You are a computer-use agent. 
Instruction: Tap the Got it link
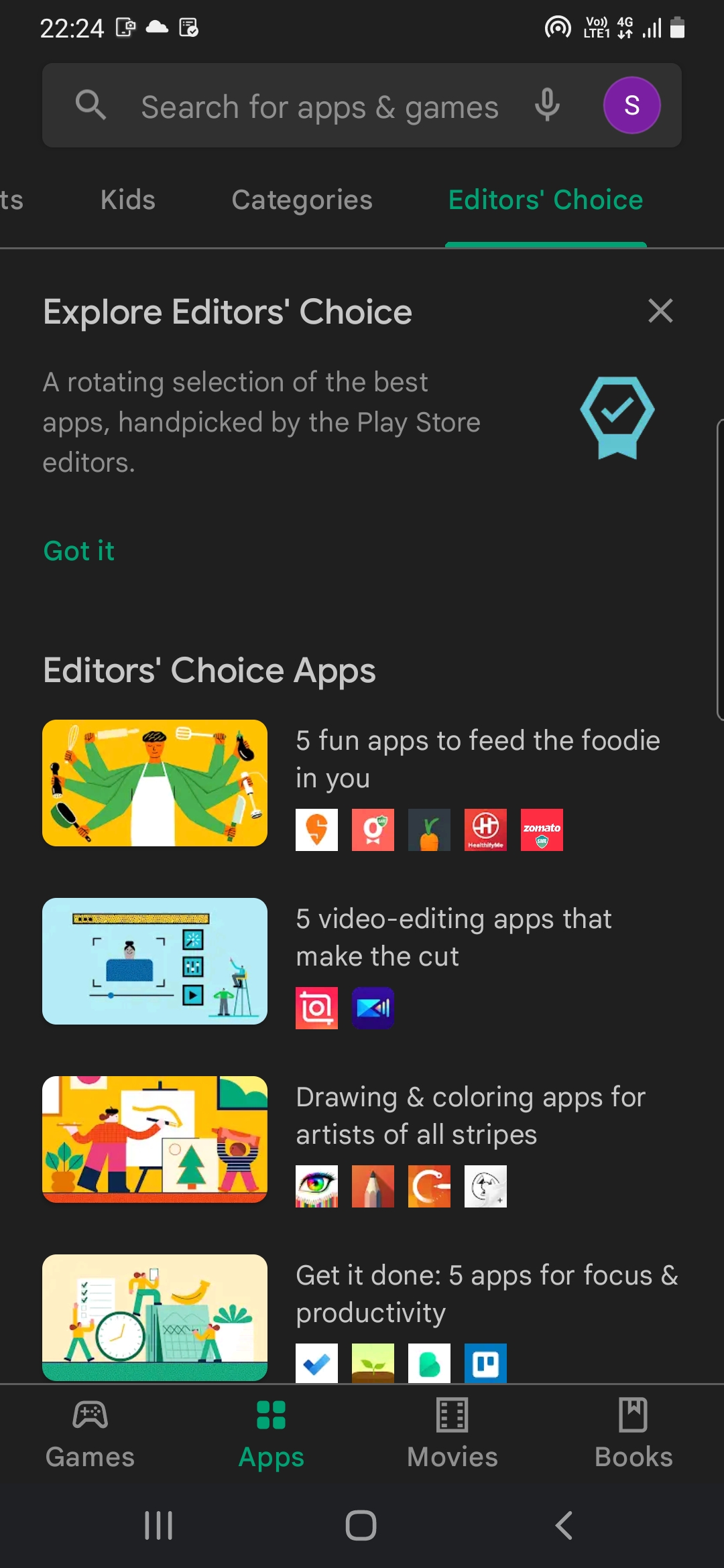click(78, 551)
